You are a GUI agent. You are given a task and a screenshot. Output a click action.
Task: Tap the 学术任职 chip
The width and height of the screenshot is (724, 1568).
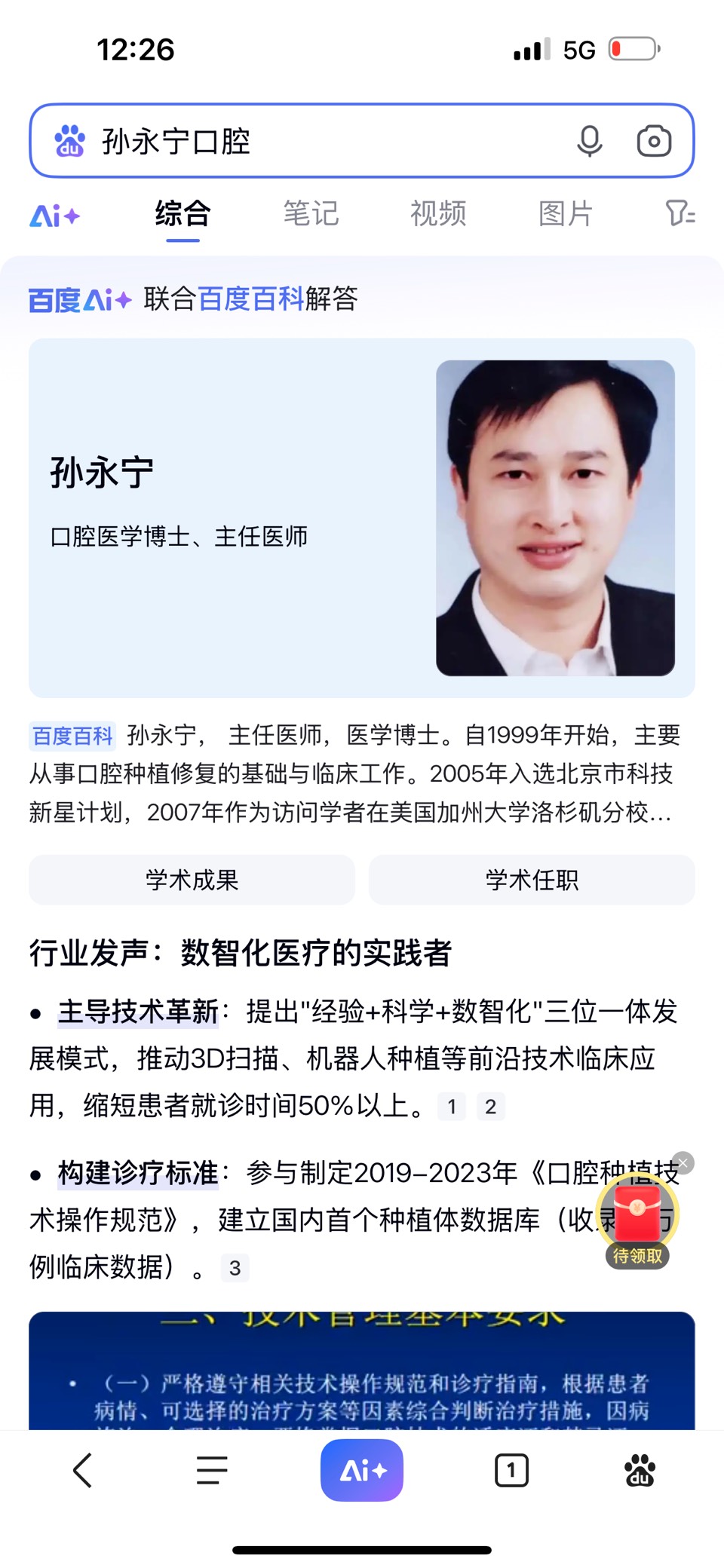click(x=532, y=880)
